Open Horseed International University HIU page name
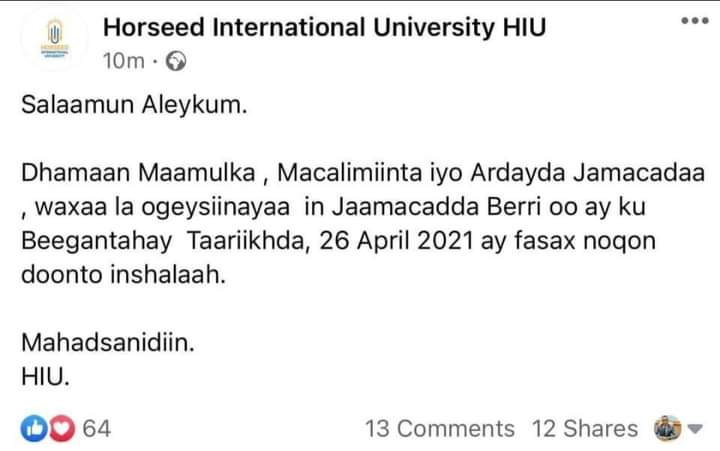 (x=325, y=28)
